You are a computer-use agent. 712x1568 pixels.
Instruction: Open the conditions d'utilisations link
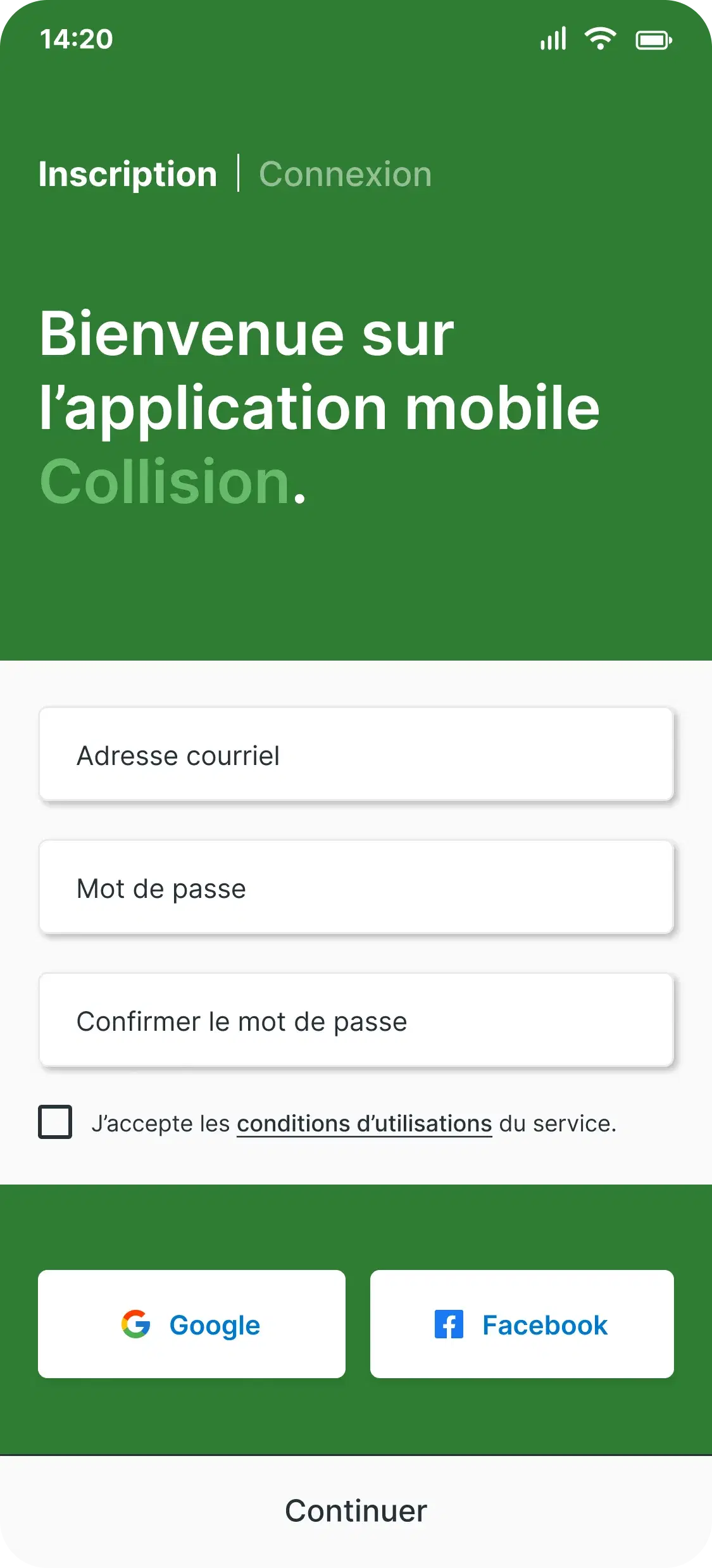point(364,1124)
